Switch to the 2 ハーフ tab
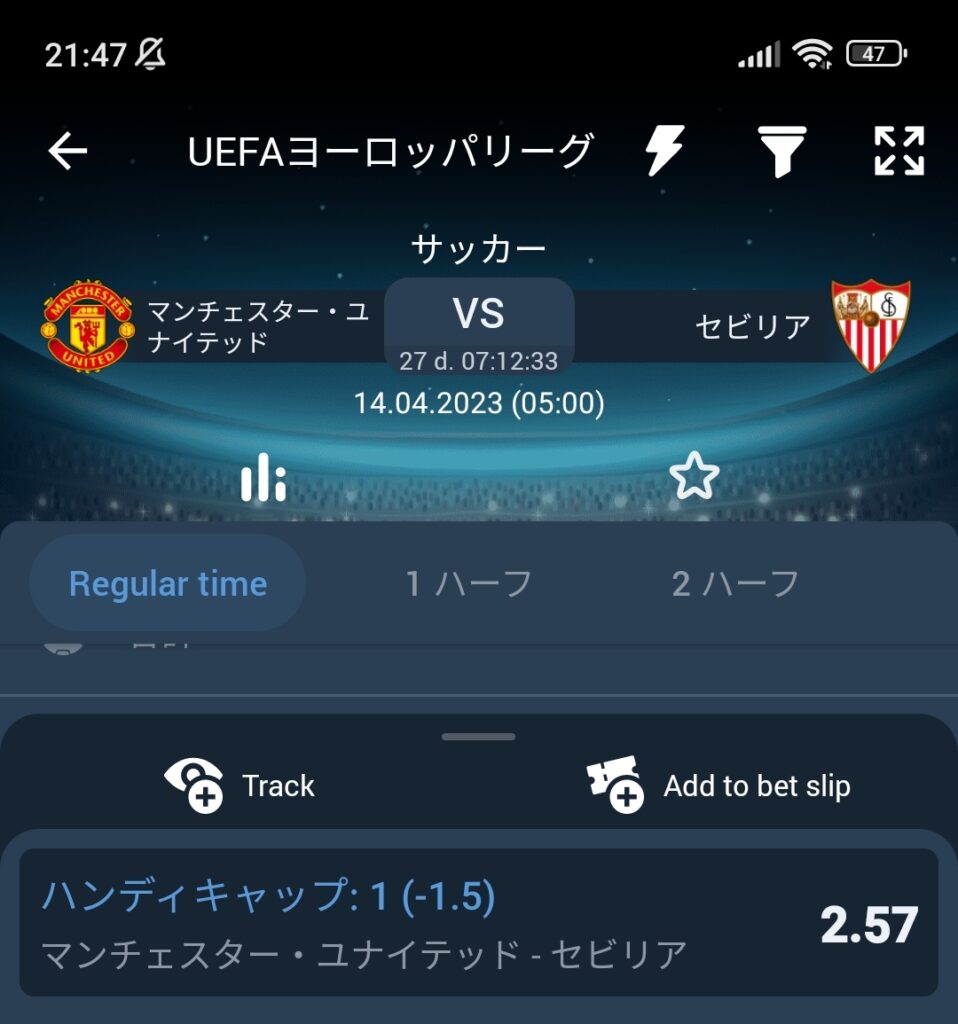 click(736, 583)
